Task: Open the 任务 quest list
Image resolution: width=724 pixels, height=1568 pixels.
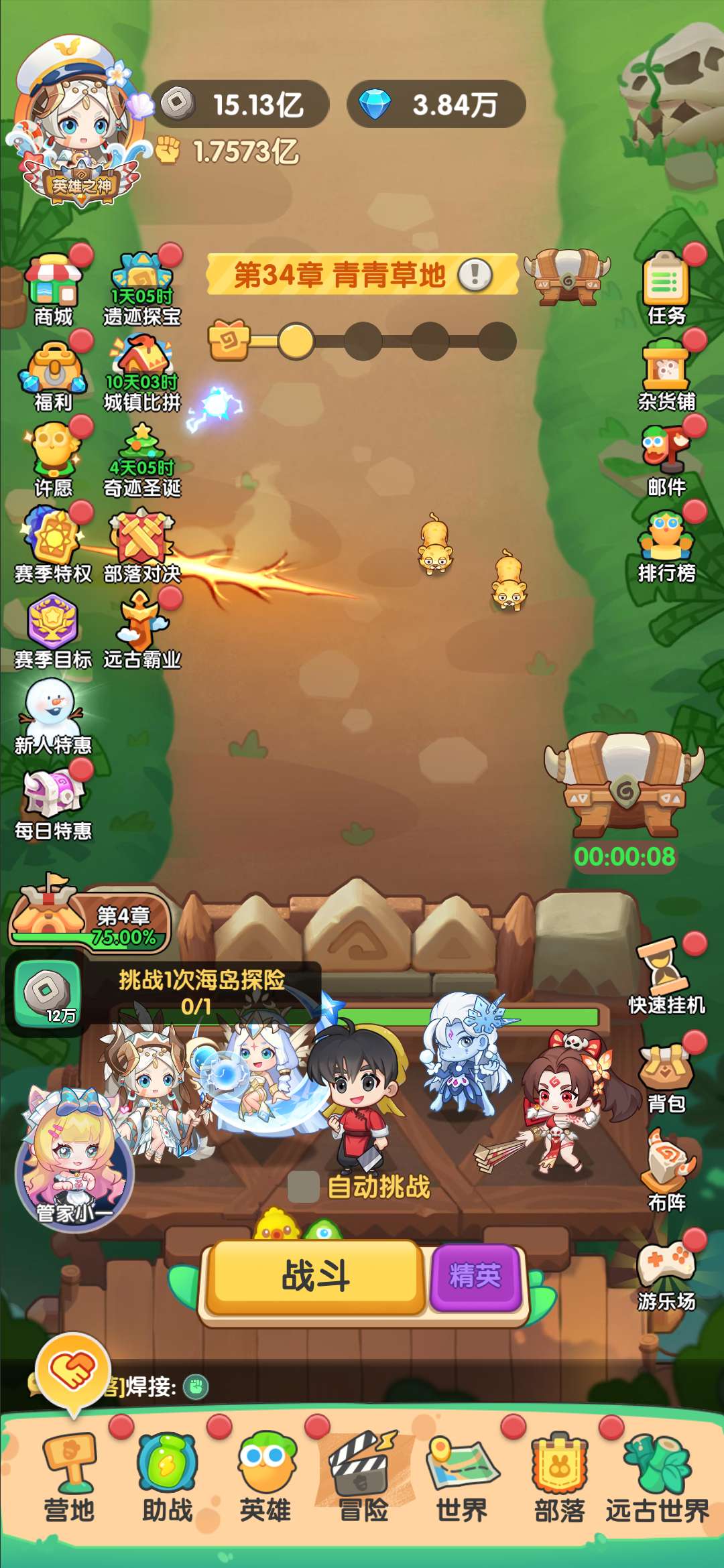Action: (666, 288)
